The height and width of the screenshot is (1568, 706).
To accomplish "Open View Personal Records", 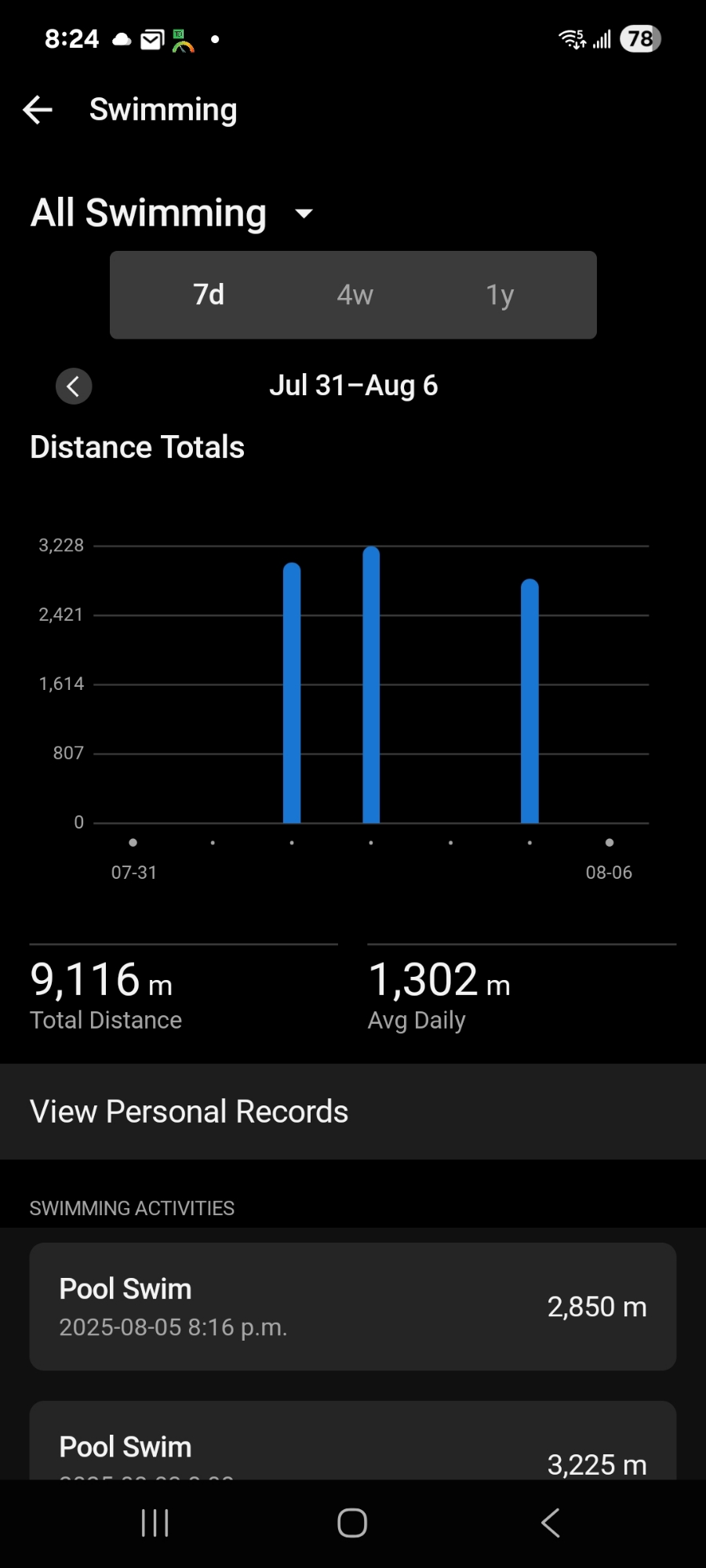I will click(353, 1112).
